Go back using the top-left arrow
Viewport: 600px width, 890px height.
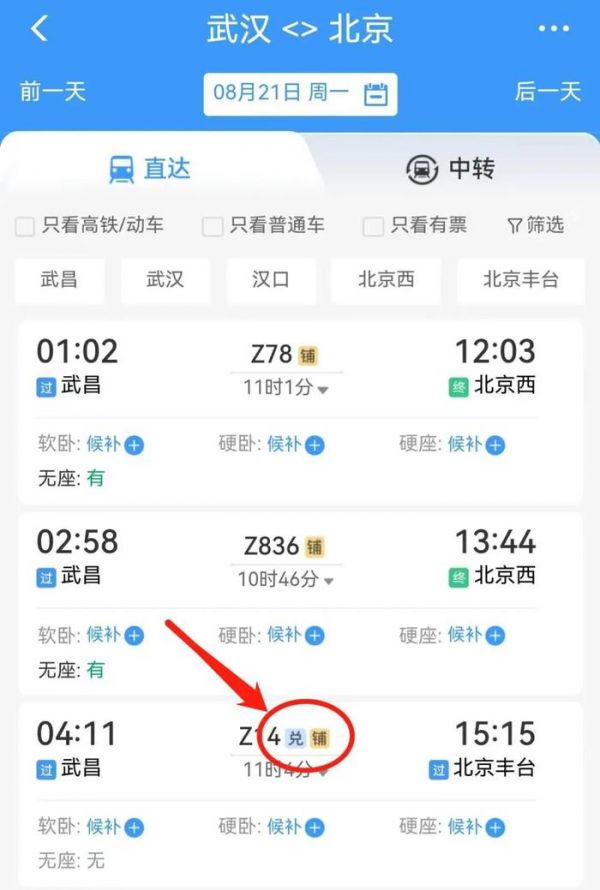pos(39,29)
